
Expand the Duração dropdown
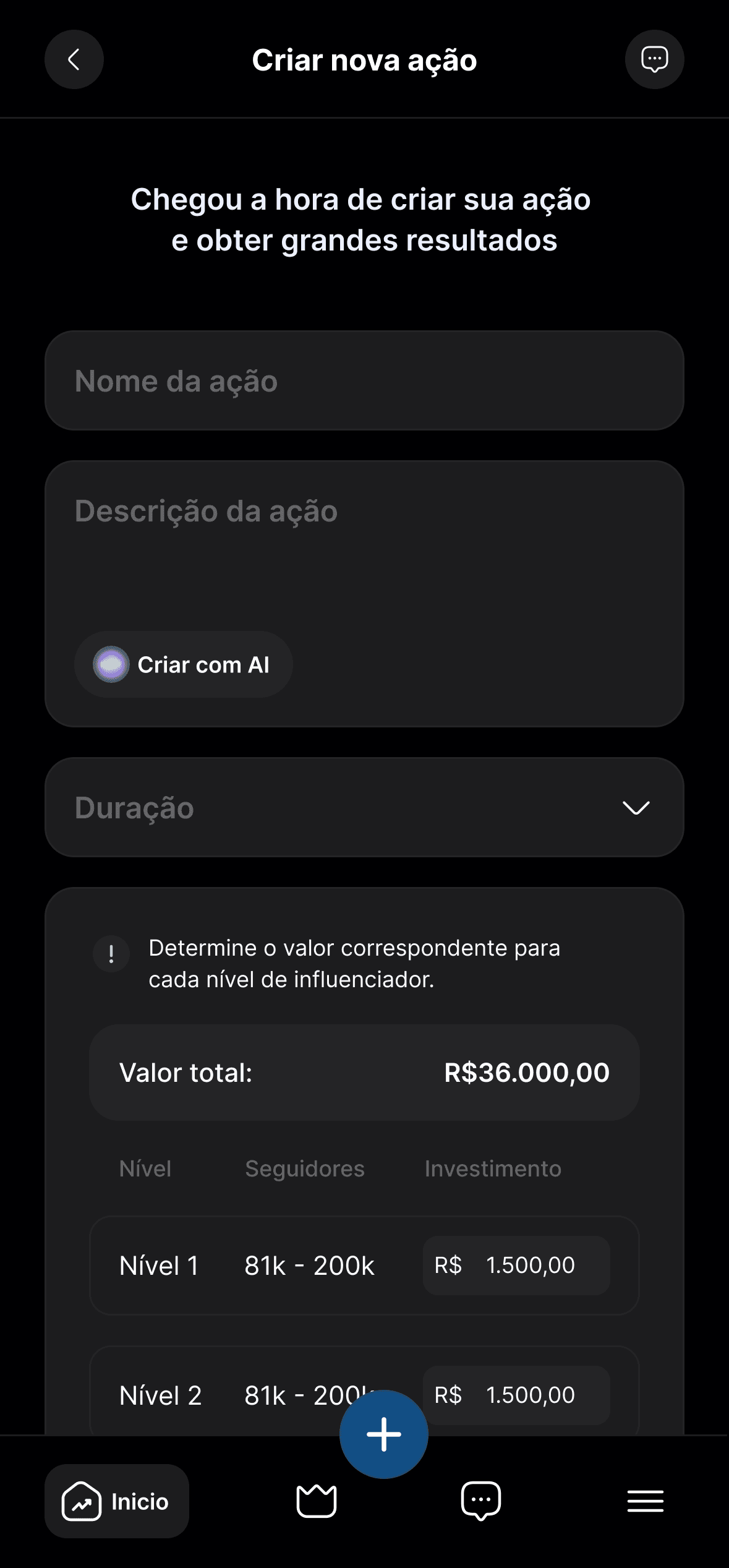coord(364,807)
